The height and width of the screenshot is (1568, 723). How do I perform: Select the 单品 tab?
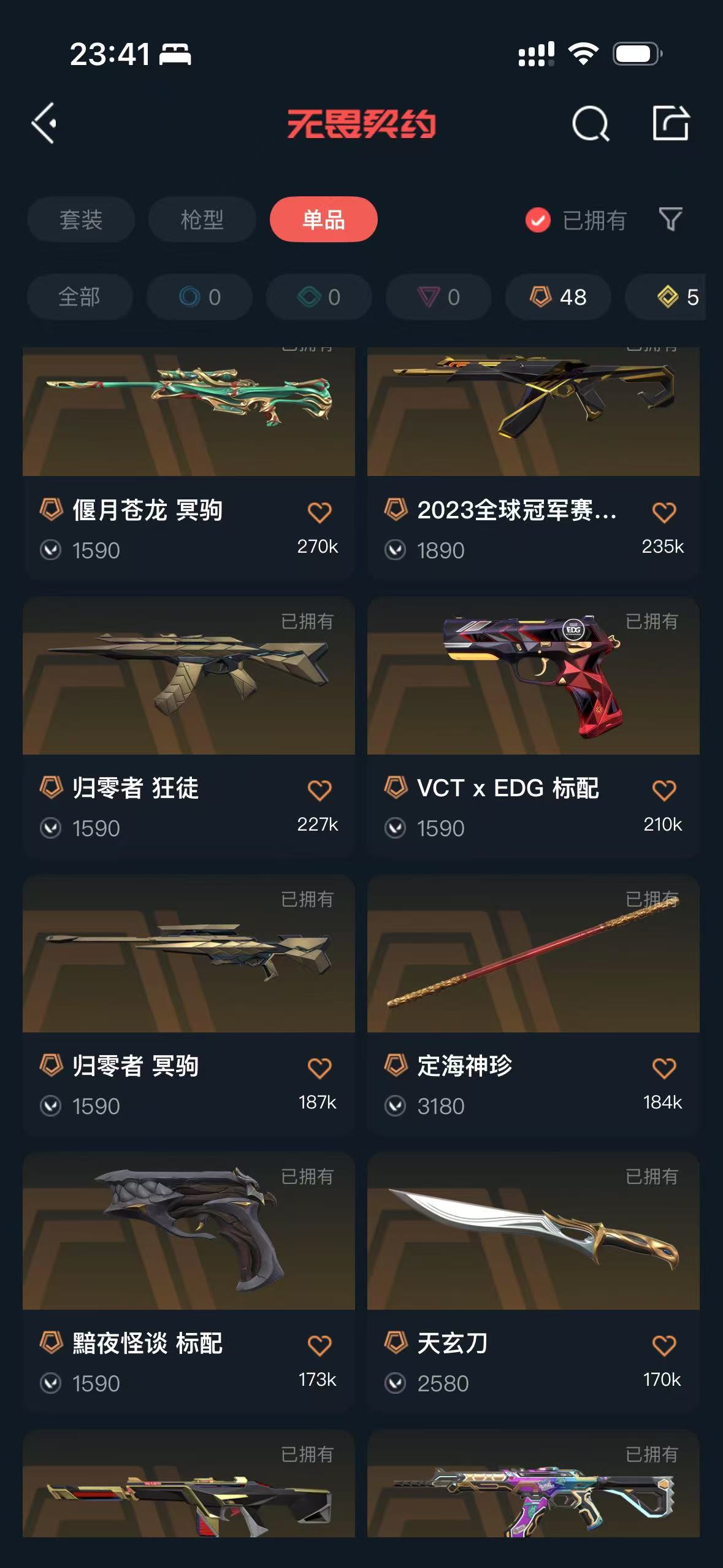[x=323, y=220]
